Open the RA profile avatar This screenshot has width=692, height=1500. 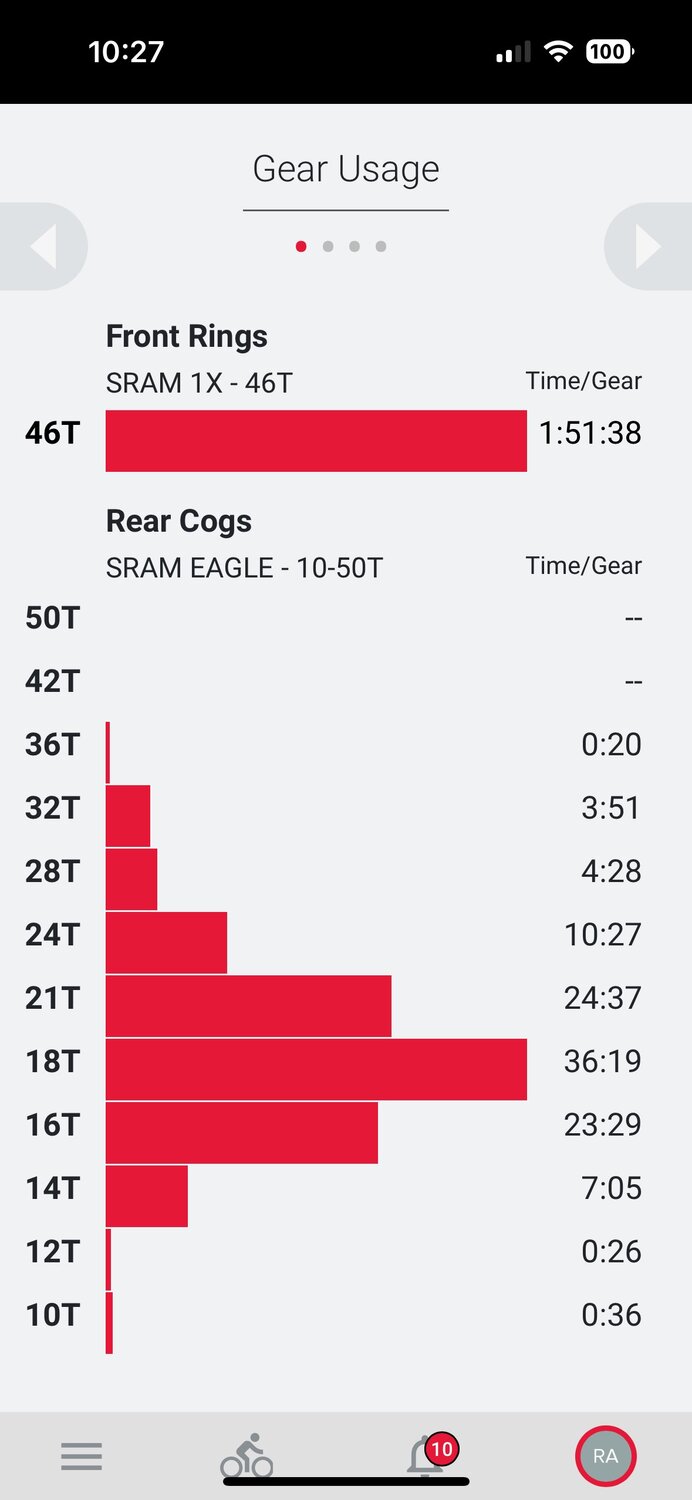tap(605, 1456)
